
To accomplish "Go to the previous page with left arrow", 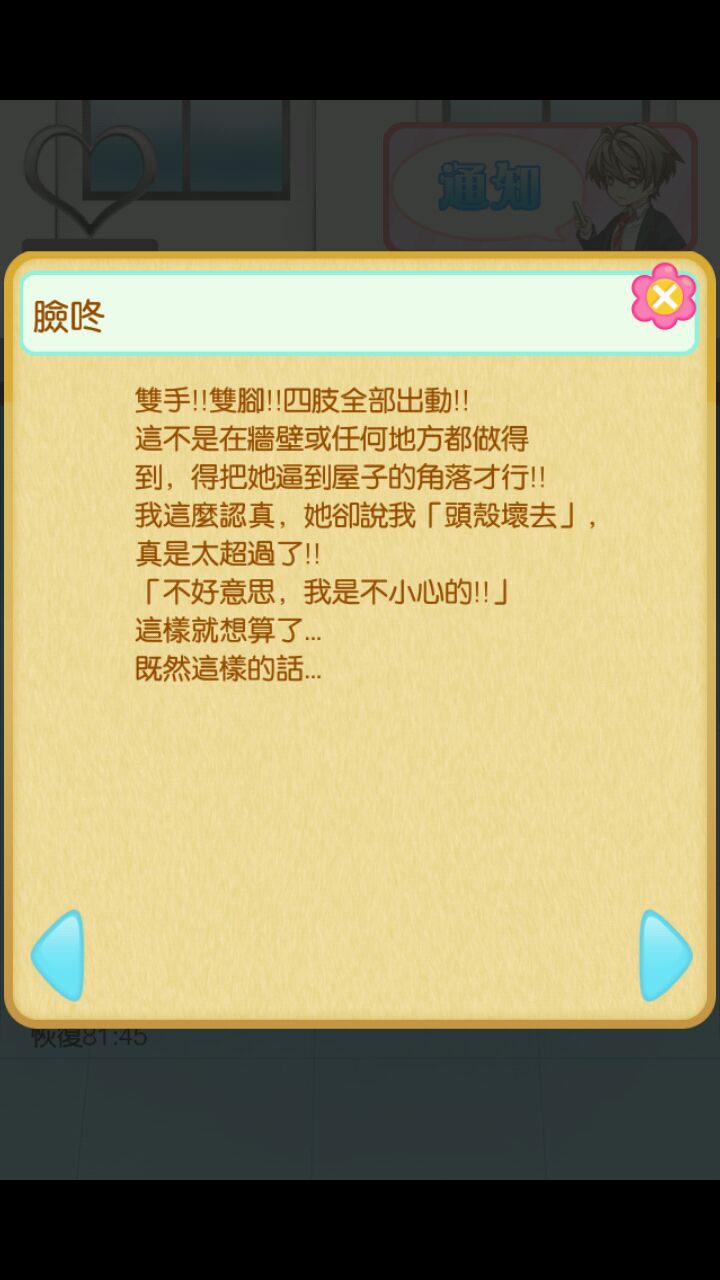I will pos(57,956).
